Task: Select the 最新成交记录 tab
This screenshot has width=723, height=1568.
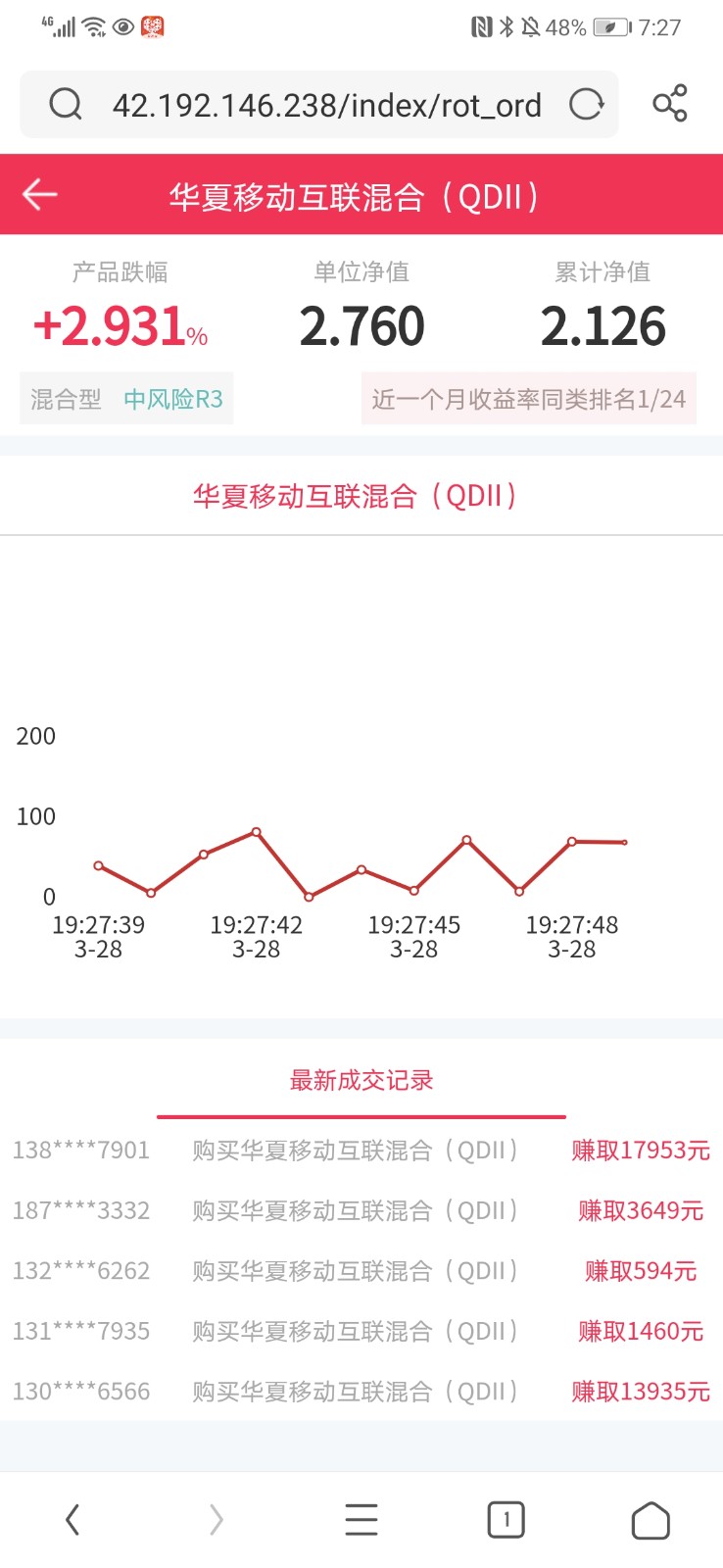Action: pos(361,1080)
